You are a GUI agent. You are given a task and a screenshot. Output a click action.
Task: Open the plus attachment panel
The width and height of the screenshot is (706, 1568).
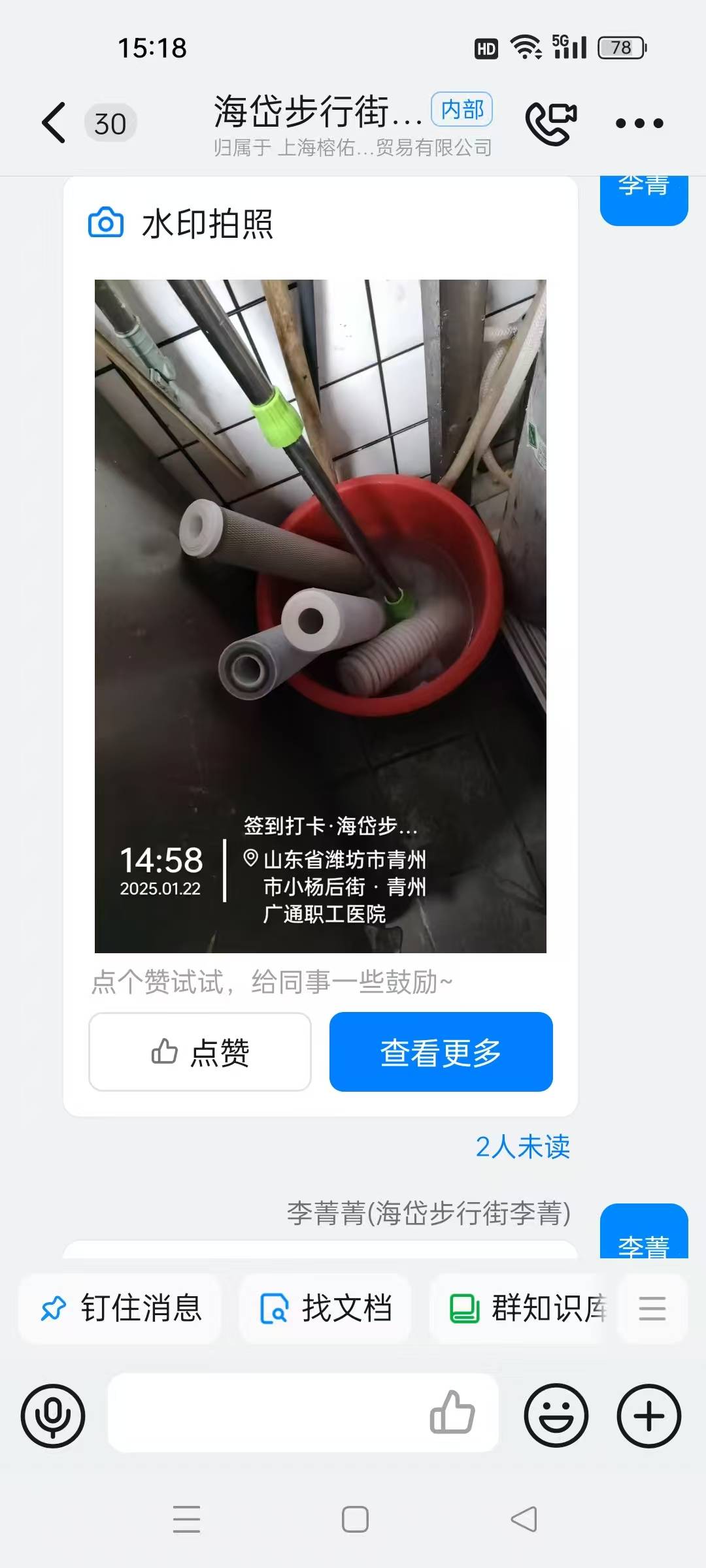tap(649, 1416)
